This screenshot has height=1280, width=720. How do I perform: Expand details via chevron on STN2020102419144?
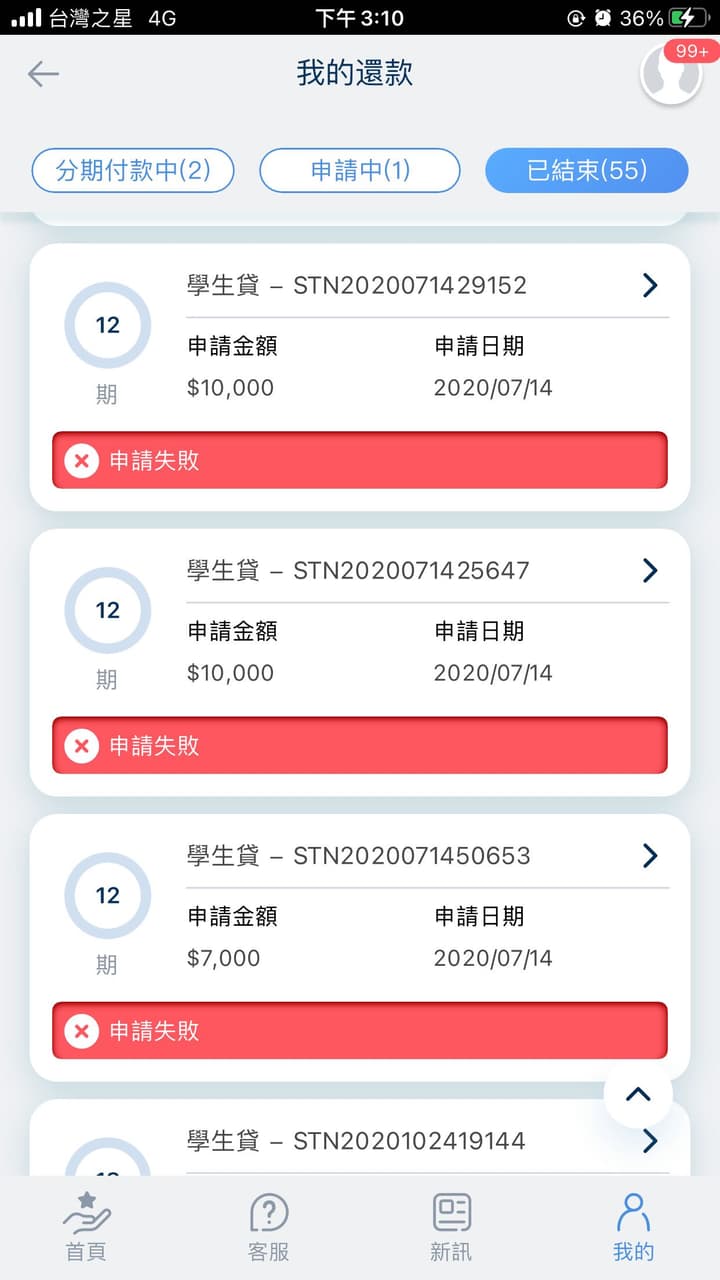point(650,1141)
